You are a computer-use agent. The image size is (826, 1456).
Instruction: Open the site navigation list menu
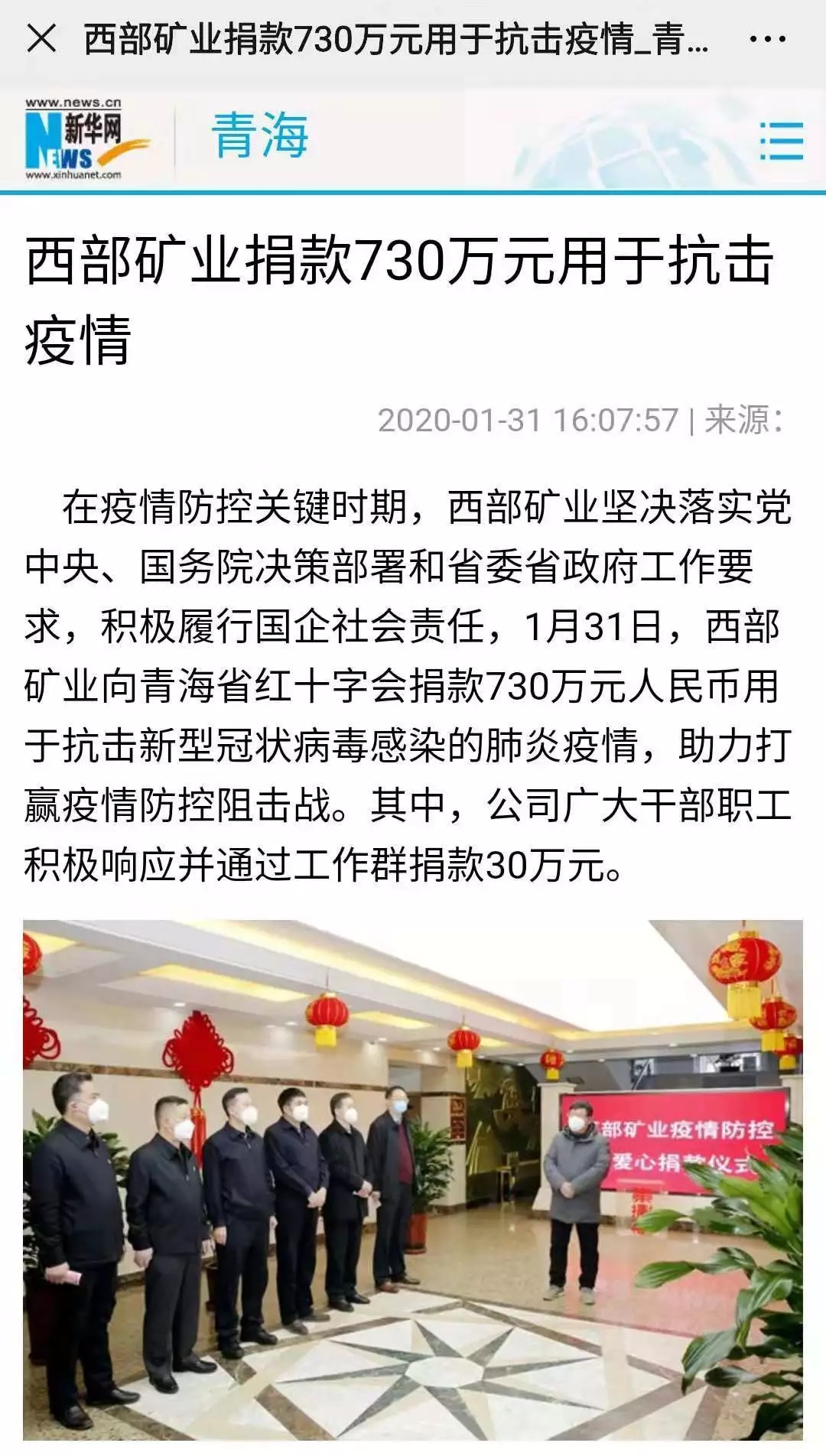(781, 141)
